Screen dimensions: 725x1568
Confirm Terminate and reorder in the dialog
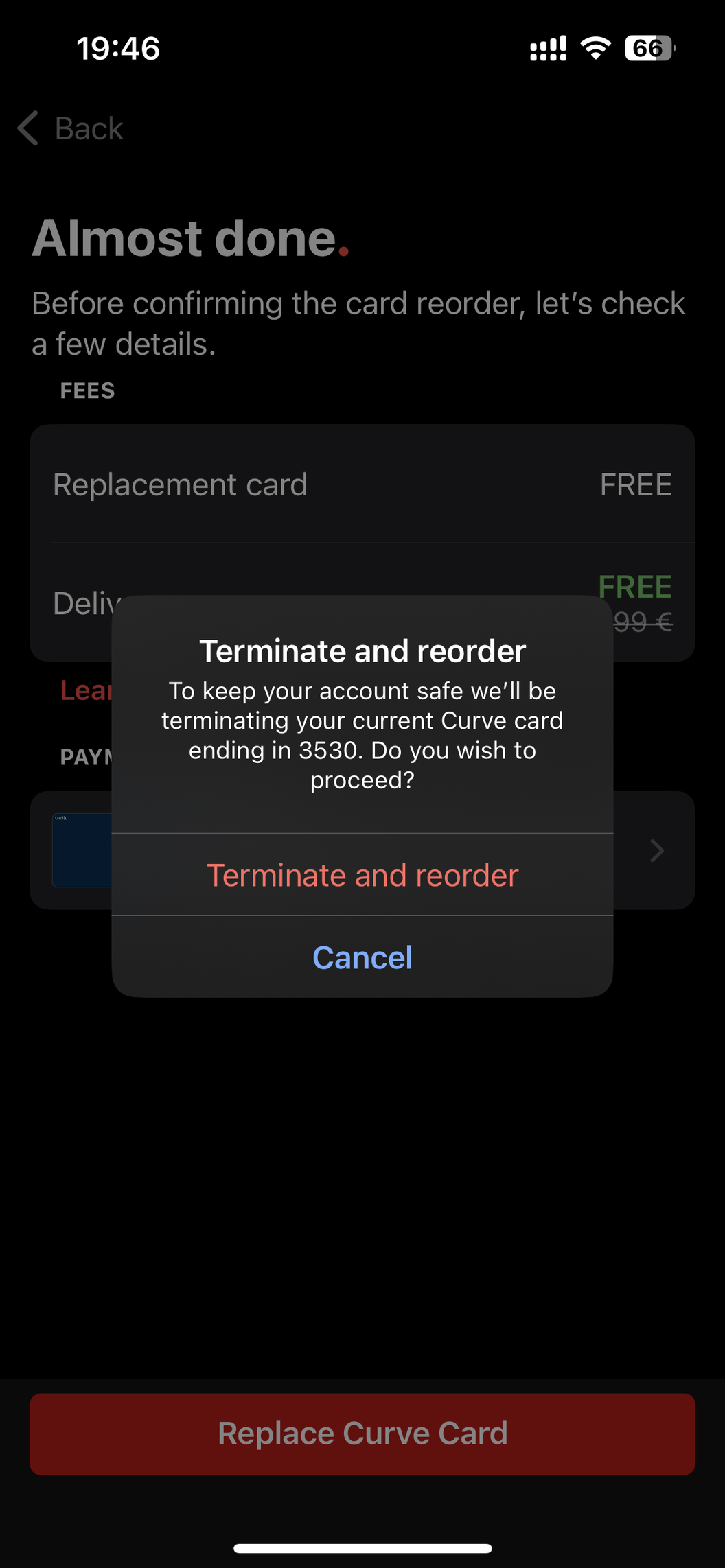point(362,875)
